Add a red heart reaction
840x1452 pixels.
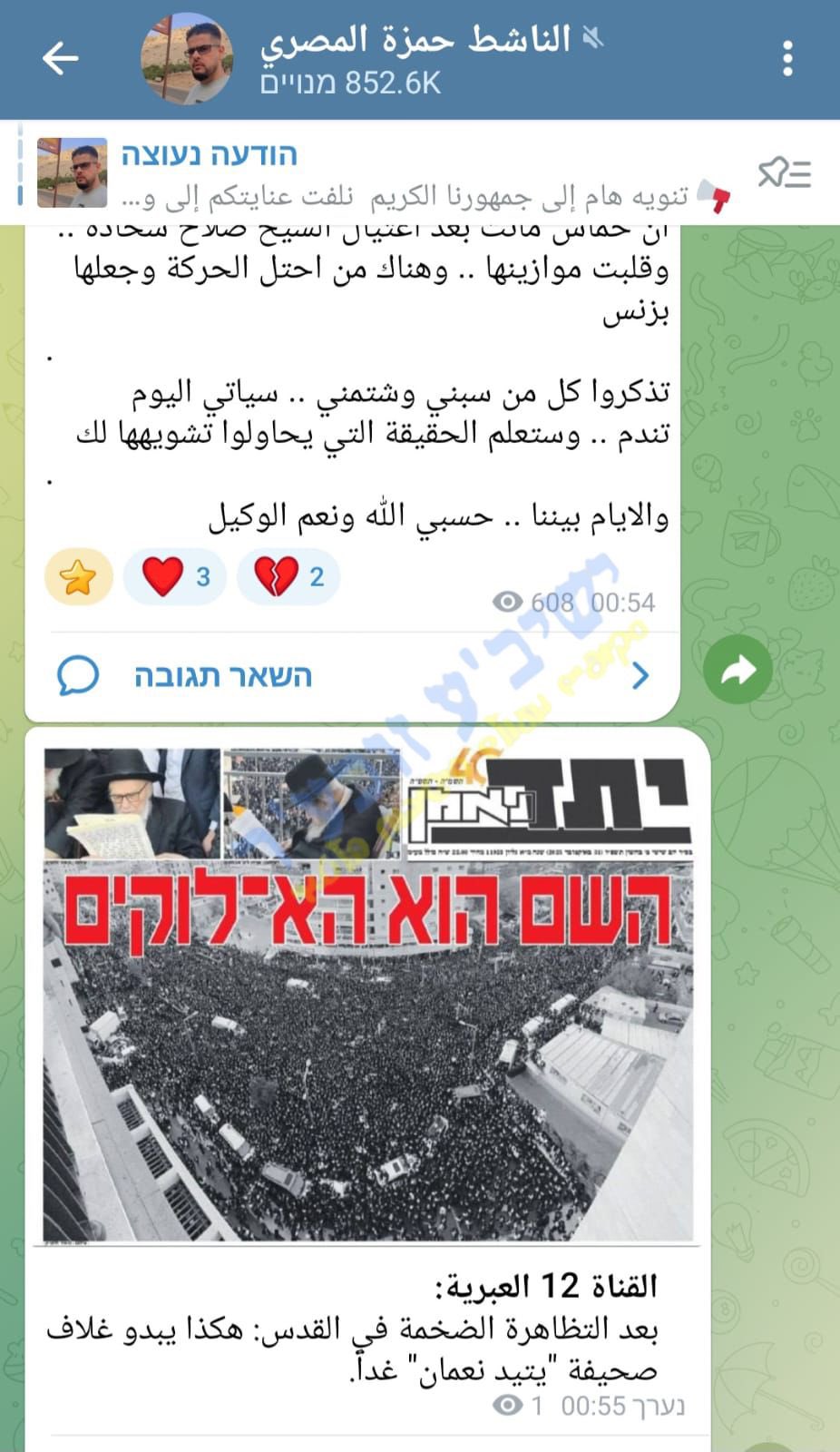[175, 576]
